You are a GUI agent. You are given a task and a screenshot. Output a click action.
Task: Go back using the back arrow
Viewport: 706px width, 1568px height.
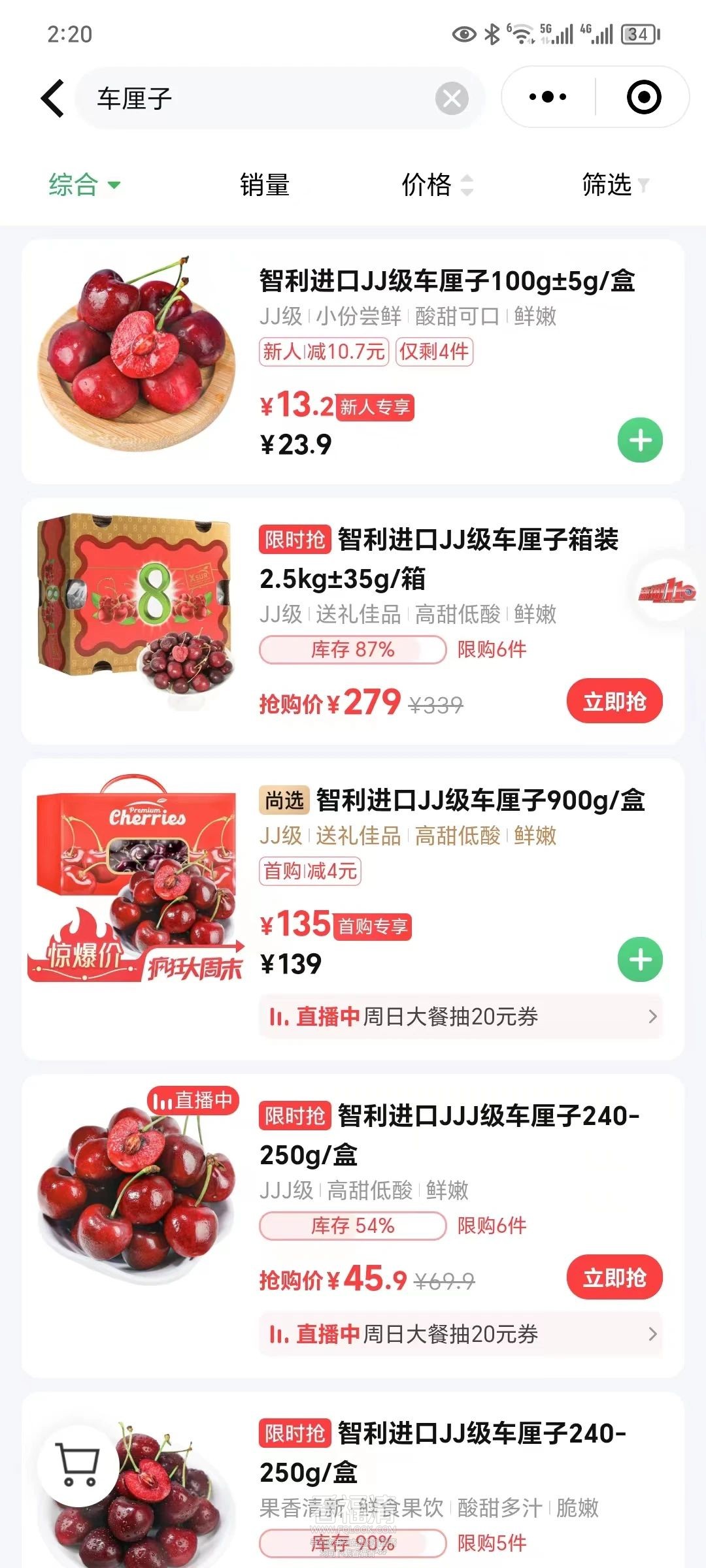coord(52,98)
